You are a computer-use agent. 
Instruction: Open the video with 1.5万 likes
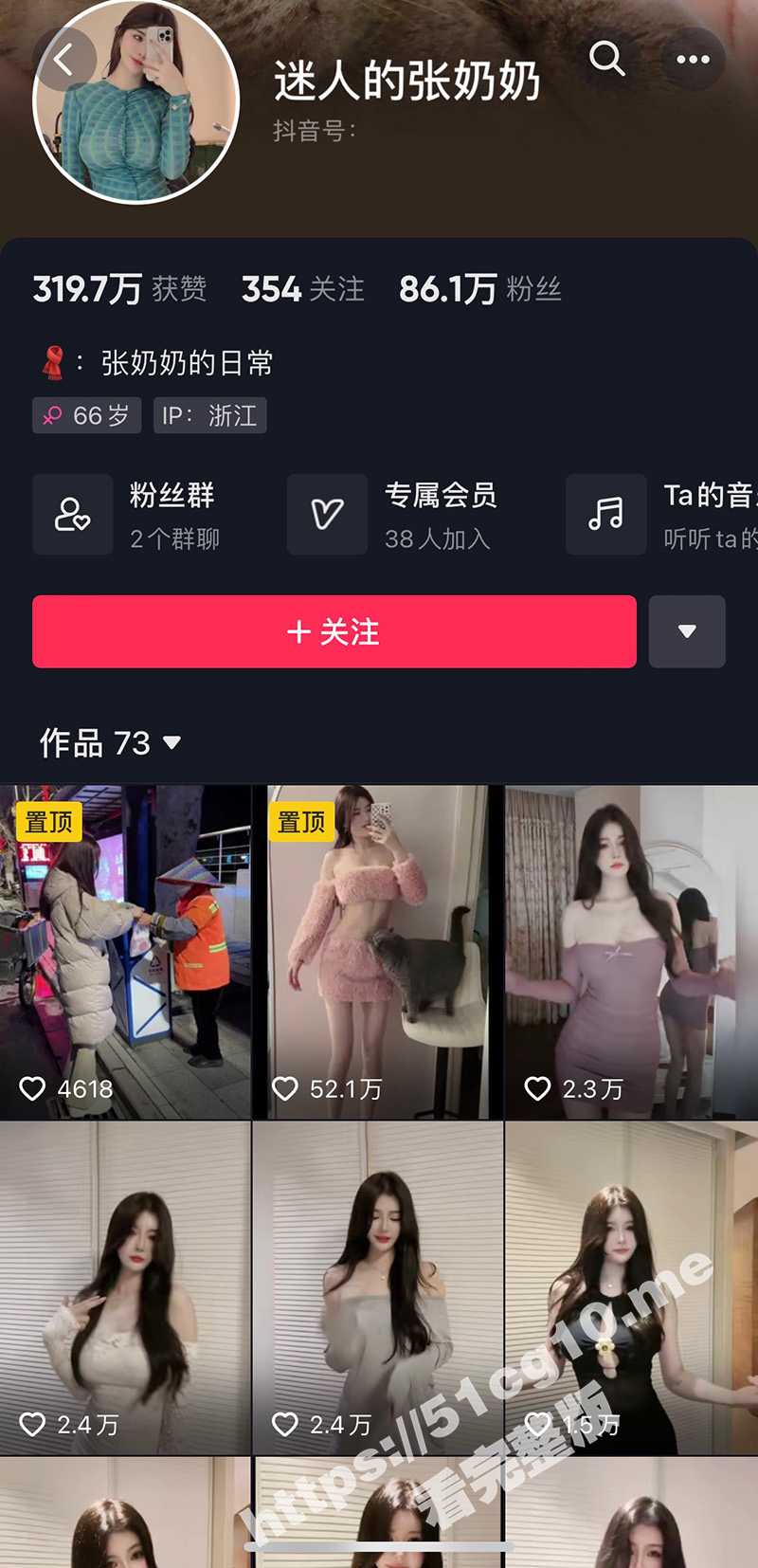631,1287
